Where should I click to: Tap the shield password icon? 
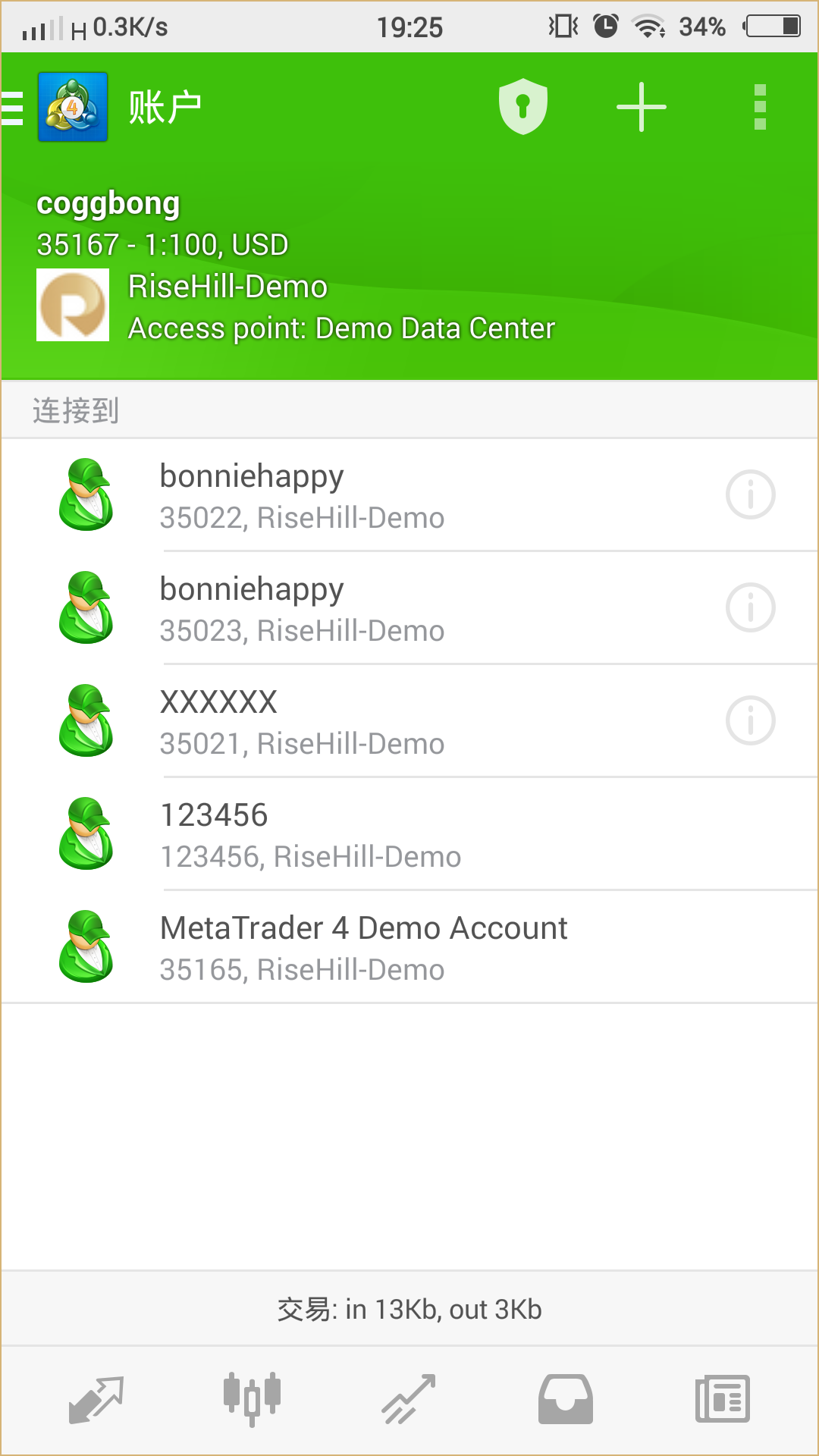tap(522, 107)
